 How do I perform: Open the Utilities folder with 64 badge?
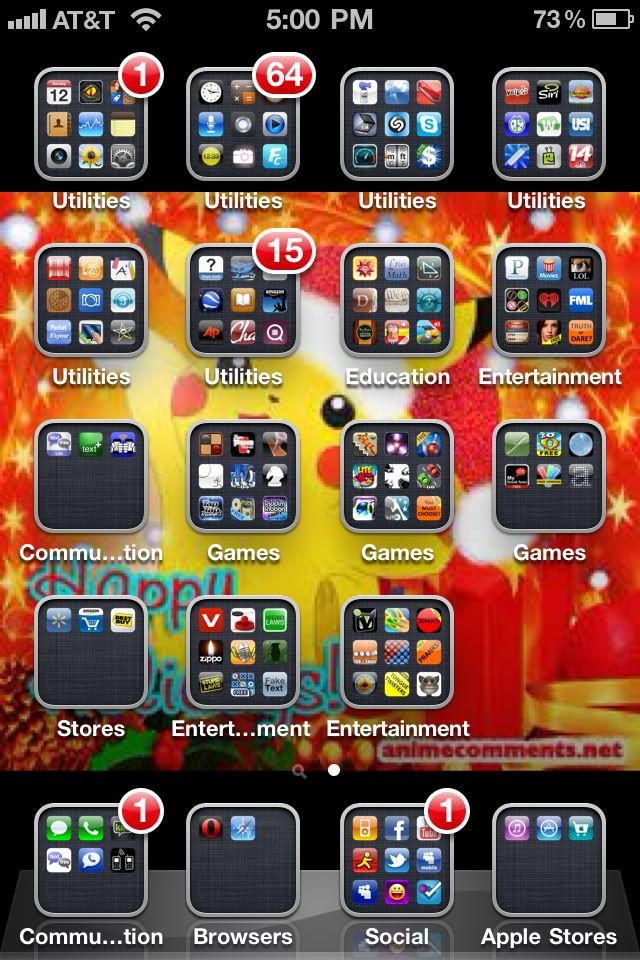pos(243,124)
